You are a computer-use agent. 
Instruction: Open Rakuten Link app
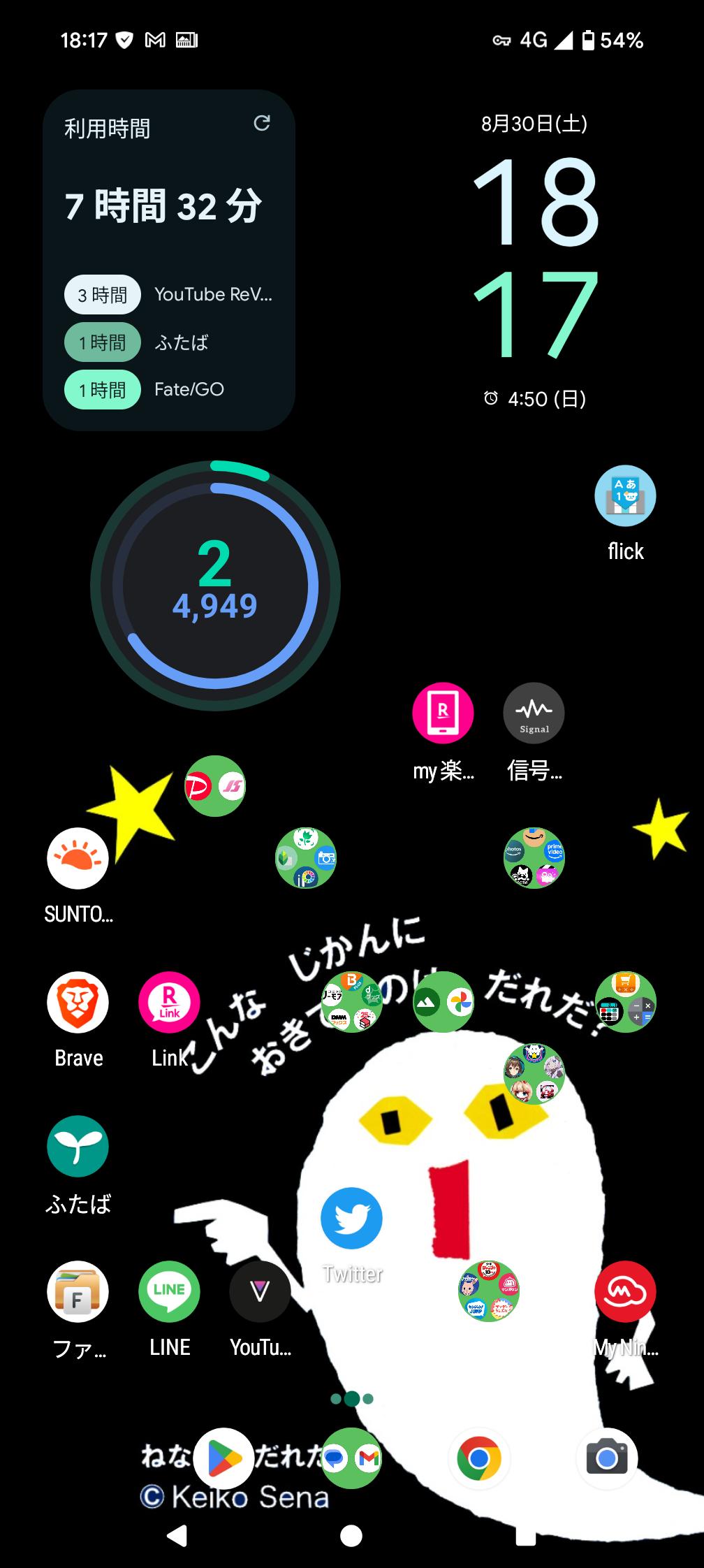click(169, 1003)
